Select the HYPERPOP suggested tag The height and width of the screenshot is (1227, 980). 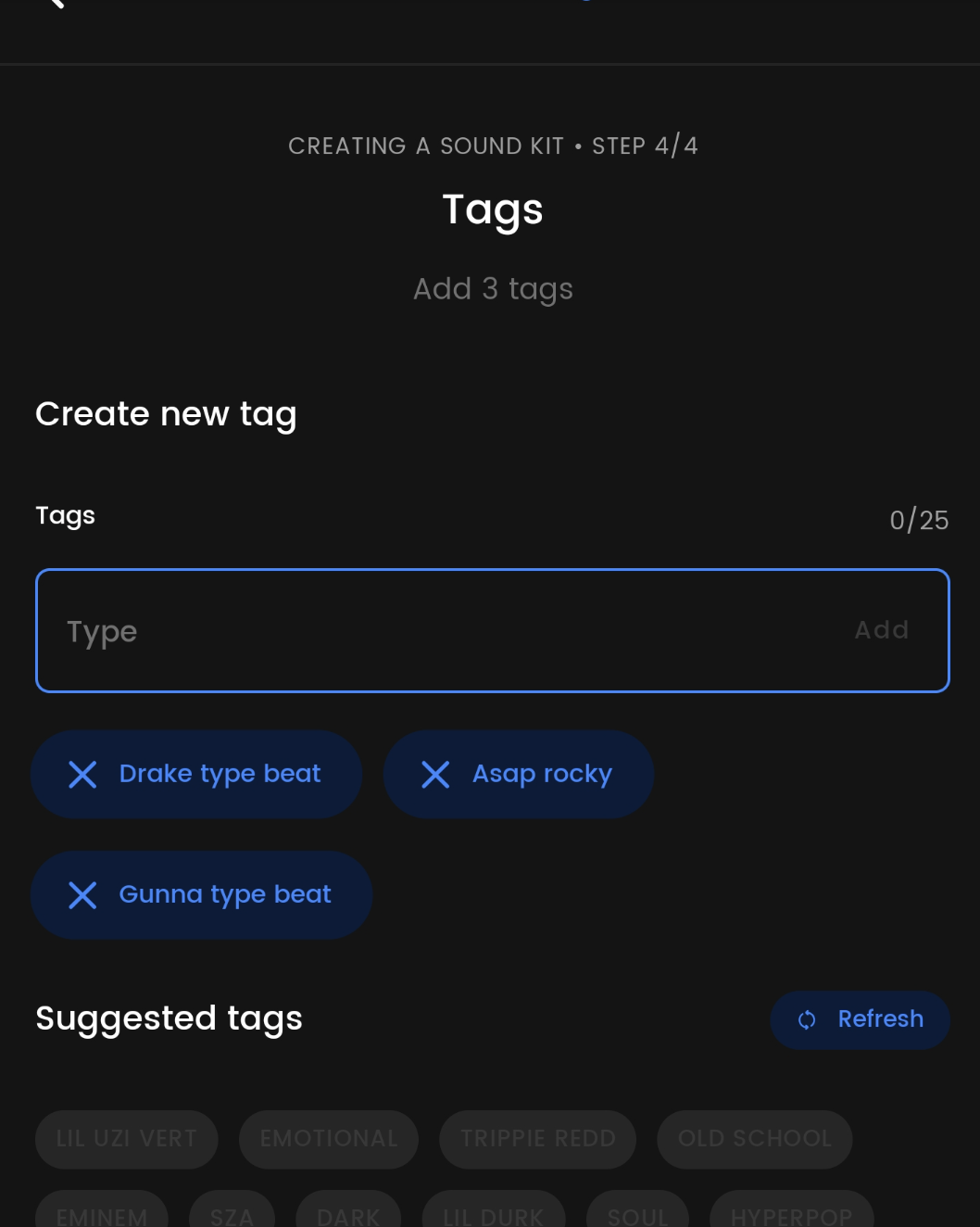tap(791, 1213)
